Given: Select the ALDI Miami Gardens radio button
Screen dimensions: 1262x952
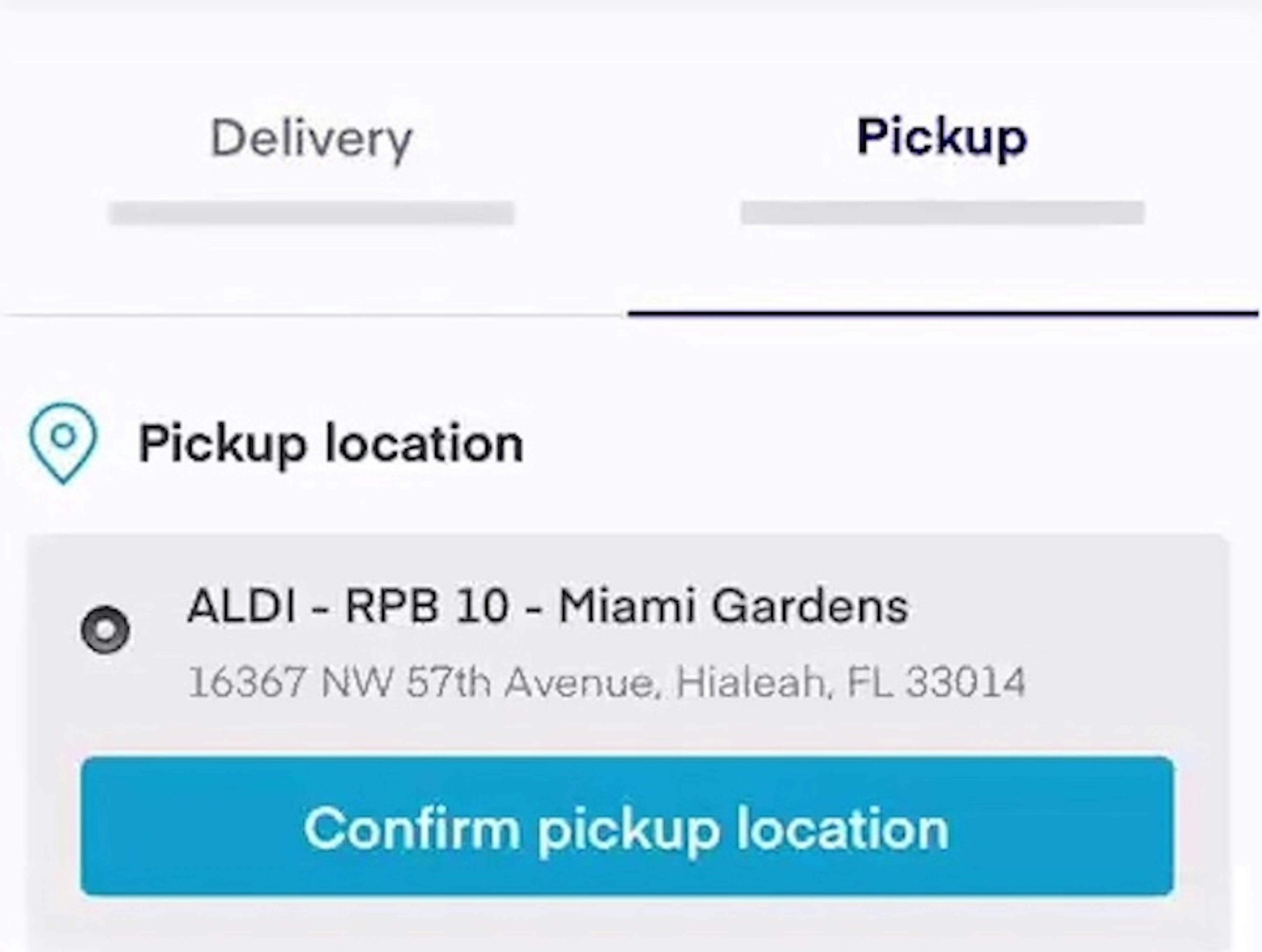Looking at the screenshot, I should [105, 629].
